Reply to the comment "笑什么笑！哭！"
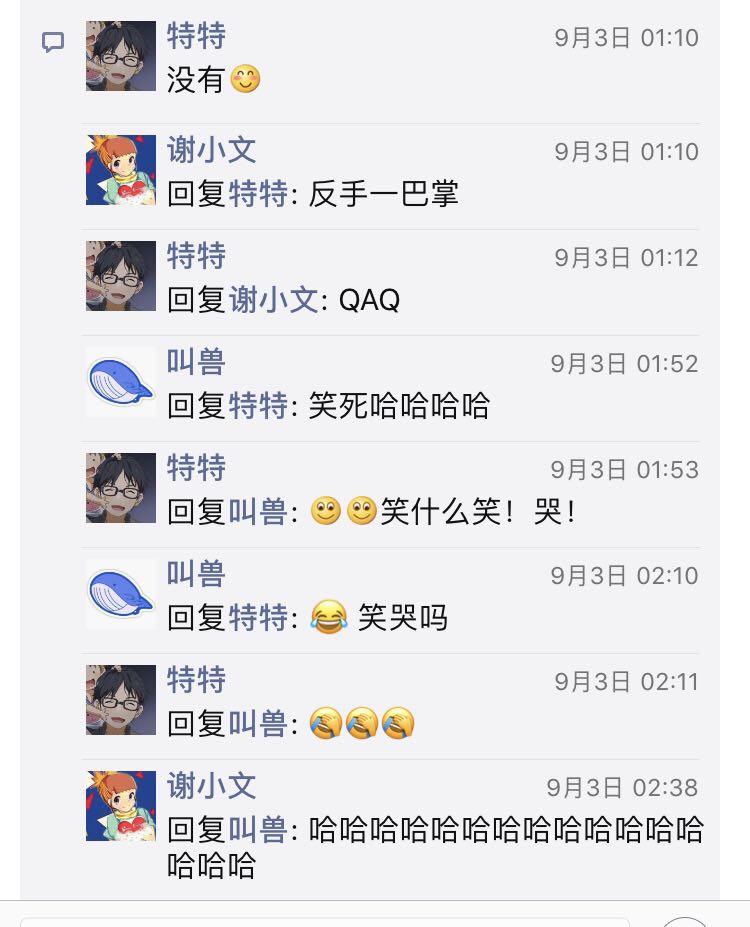 coord(478,512)
